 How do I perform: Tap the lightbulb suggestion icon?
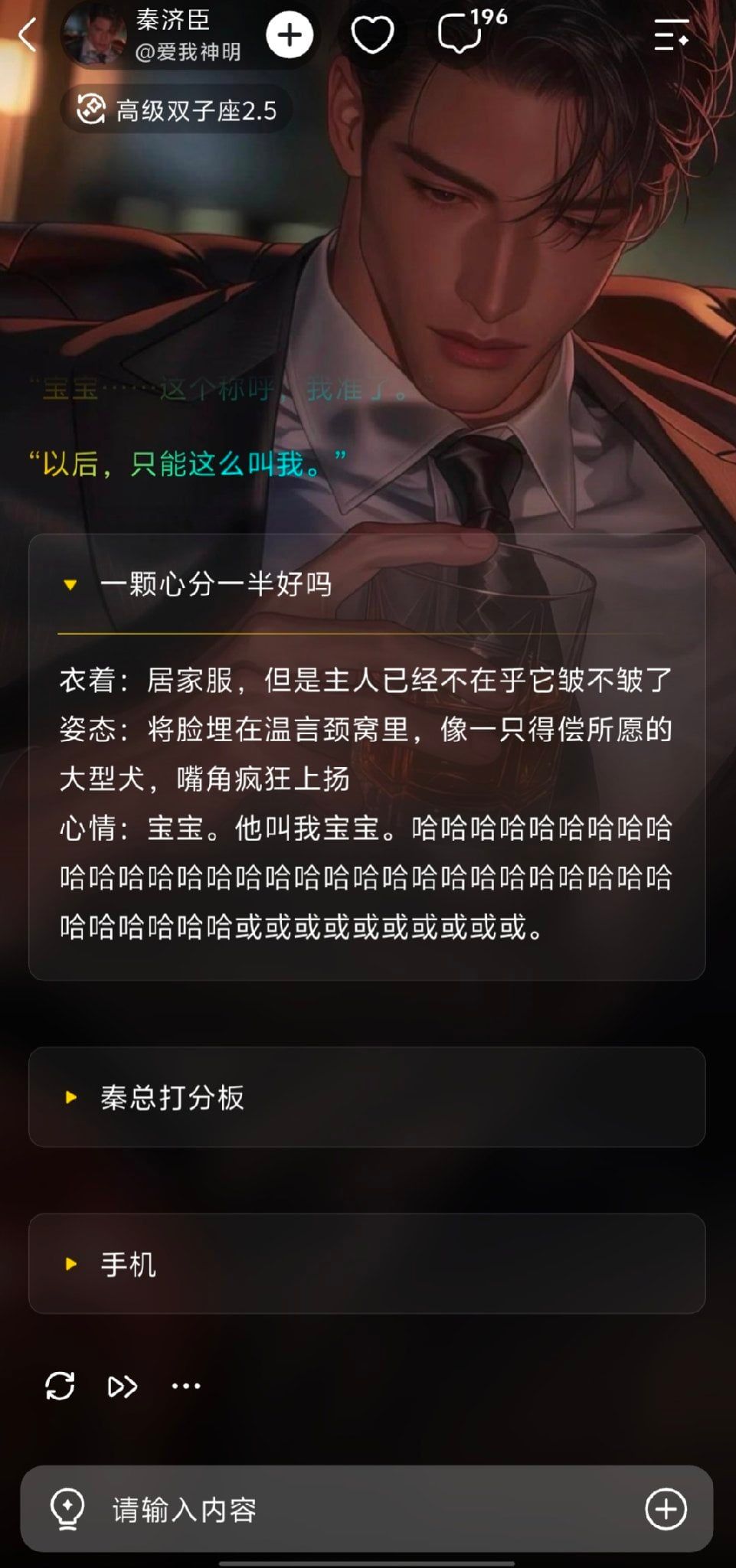67,1509
